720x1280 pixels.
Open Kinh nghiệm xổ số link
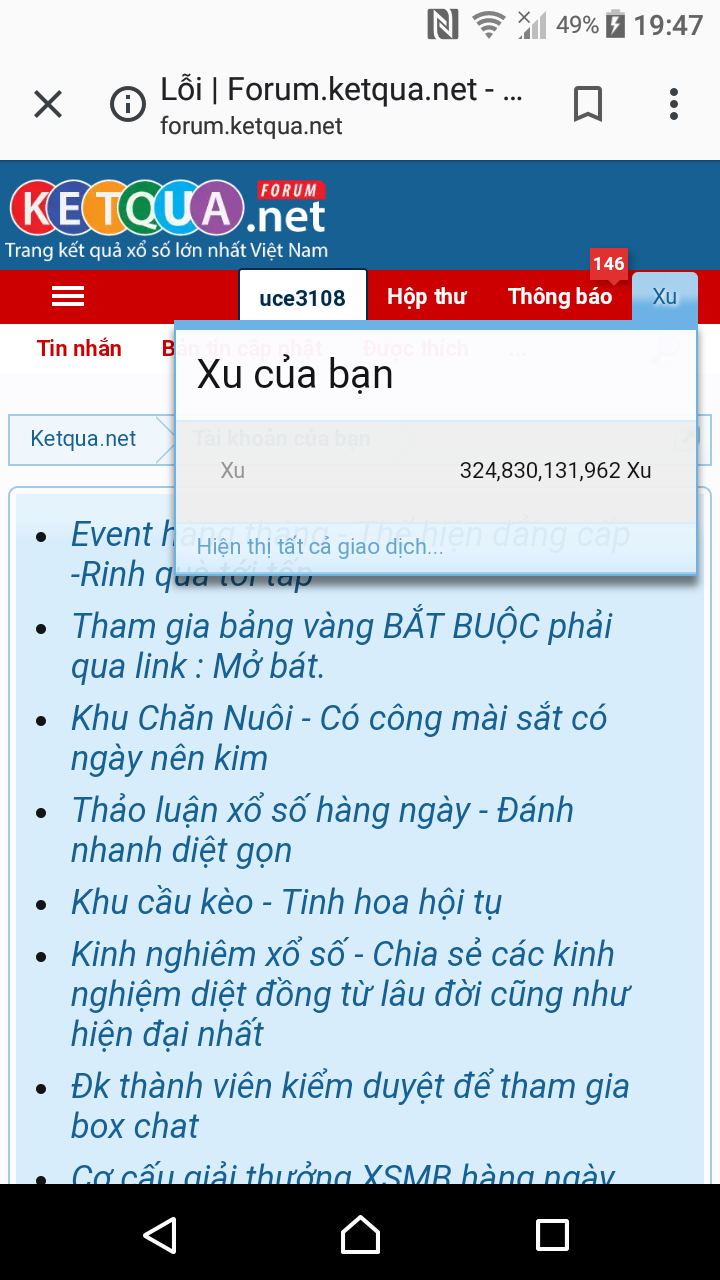coord(351,994)
